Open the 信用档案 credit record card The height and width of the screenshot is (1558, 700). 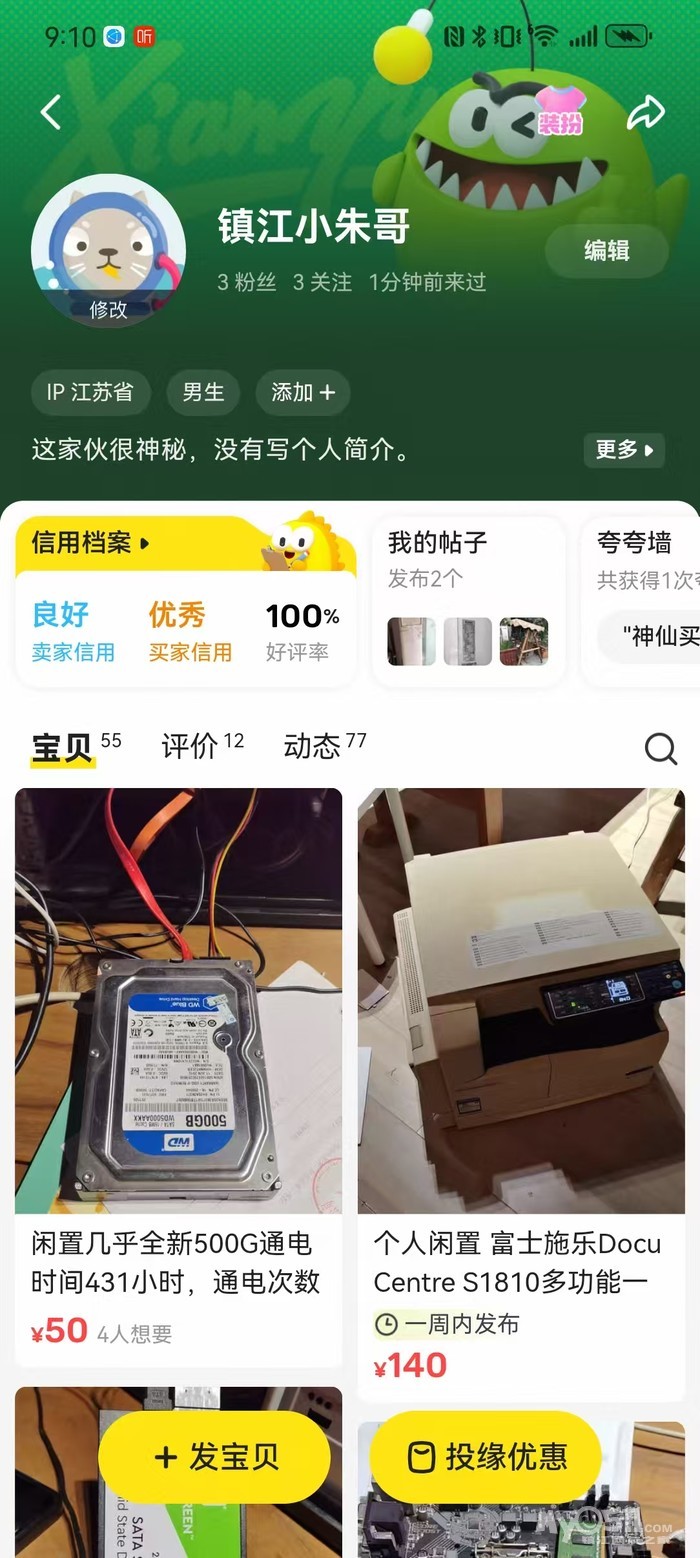(x=90, y=543)
